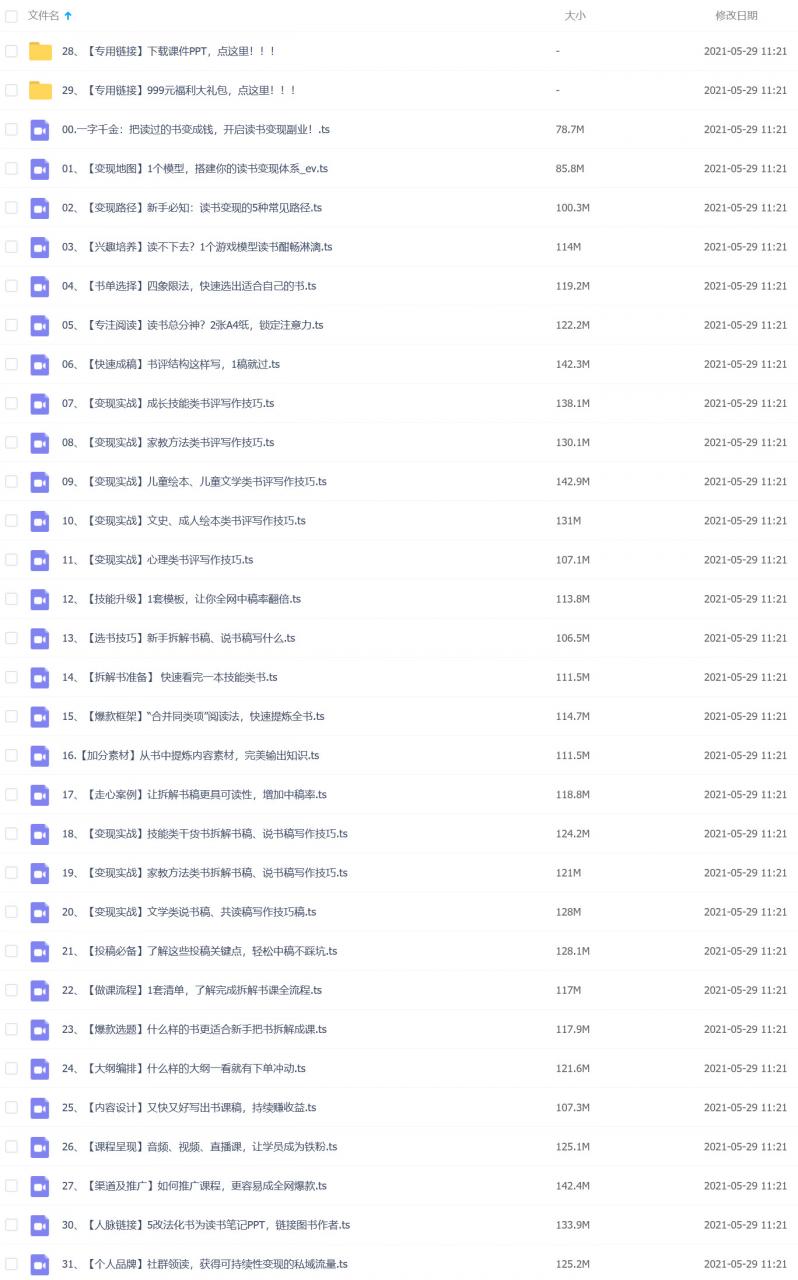
Task: Open video 17 走心案例
Action: 194,794
